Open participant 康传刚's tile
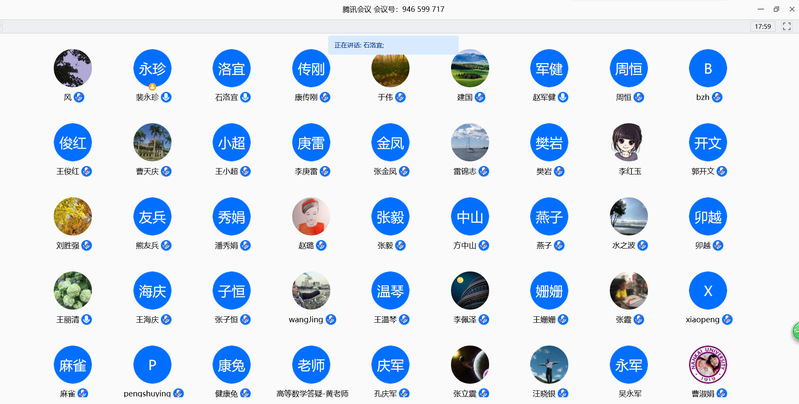The height and width of the screenshot is (404, 799). tap(311, 69)
